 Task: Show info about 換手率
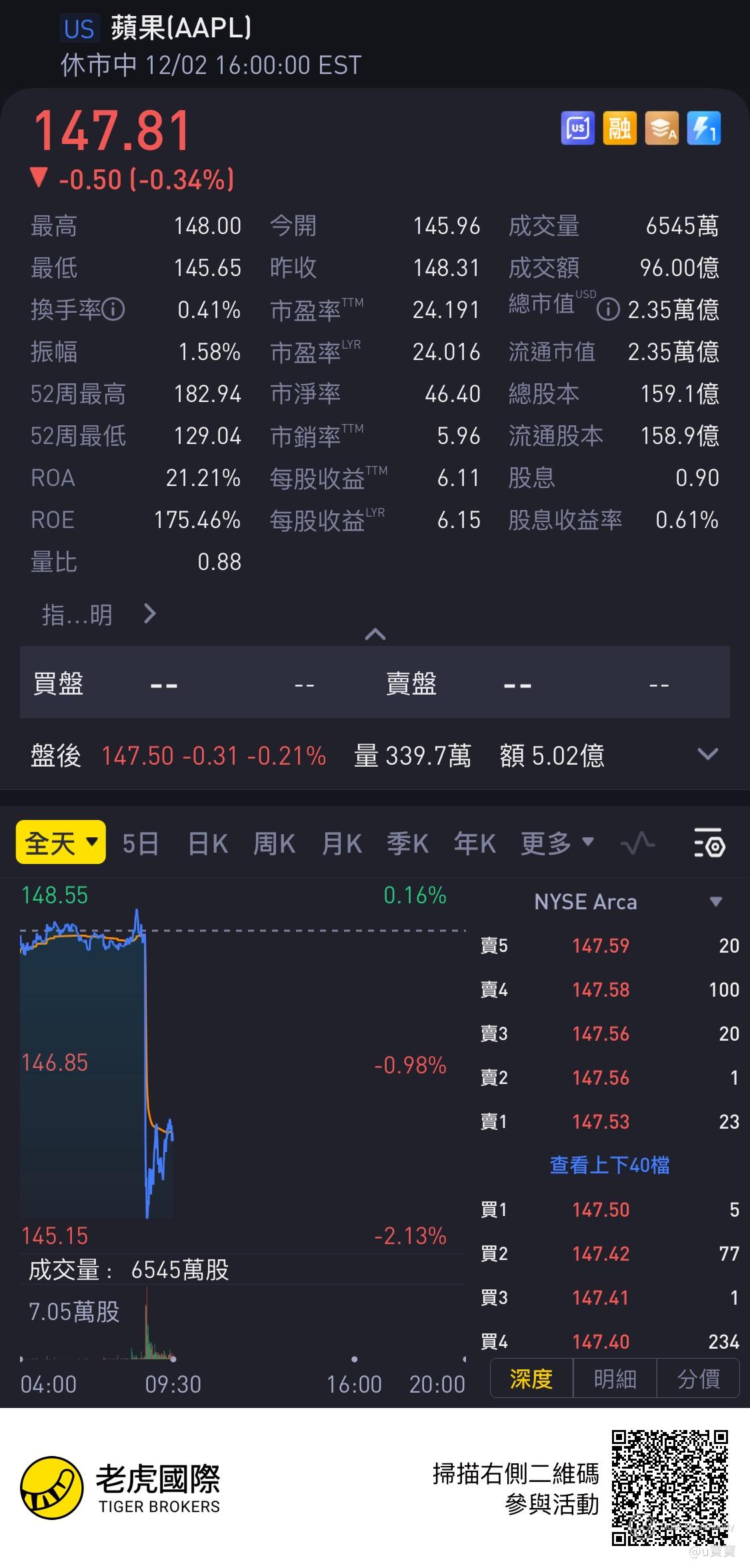click(x=115, y=310)
